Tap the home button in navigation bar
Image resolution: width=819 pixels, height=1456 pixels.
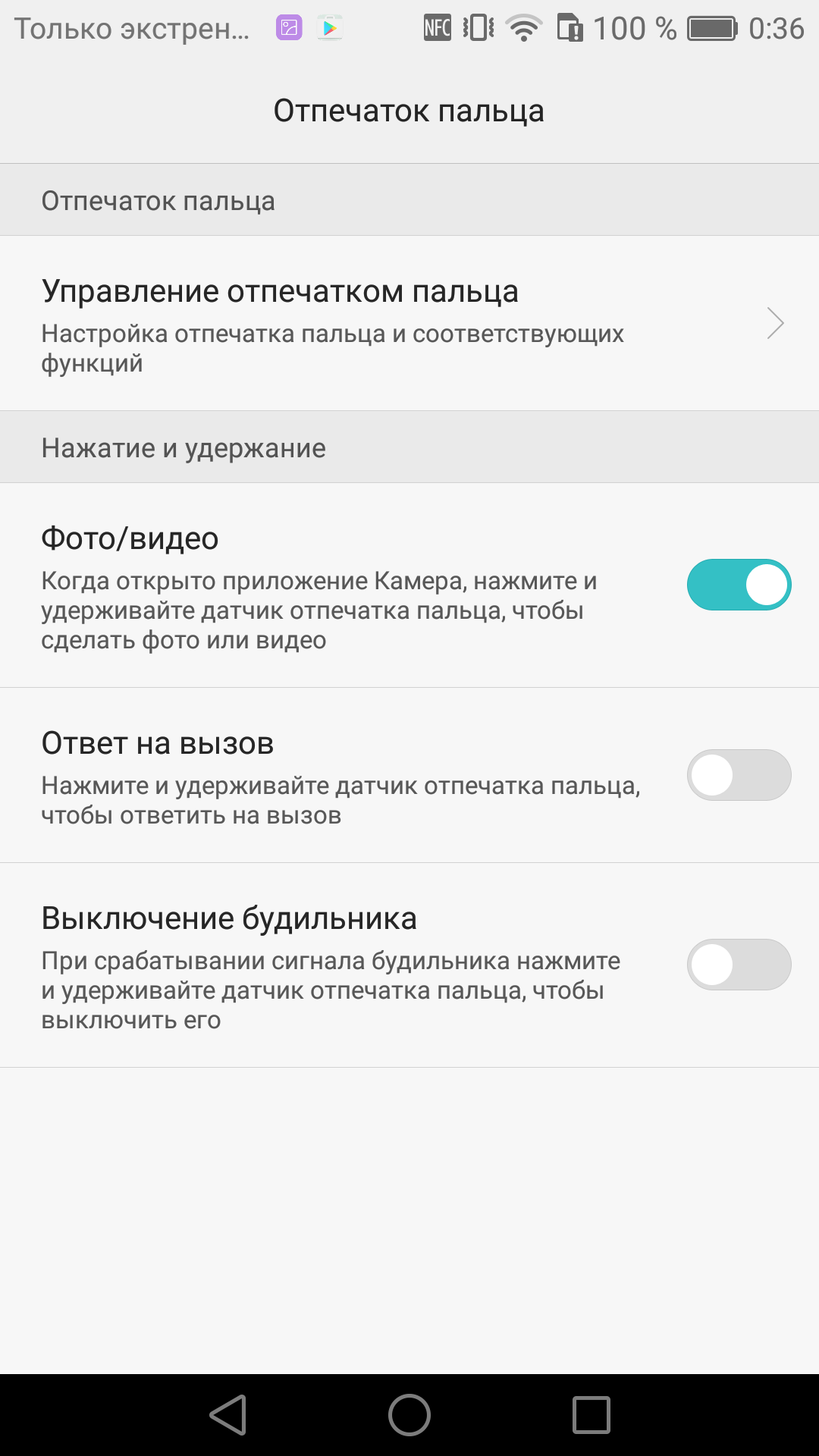pyautogui.click(x=409, y=1415)
